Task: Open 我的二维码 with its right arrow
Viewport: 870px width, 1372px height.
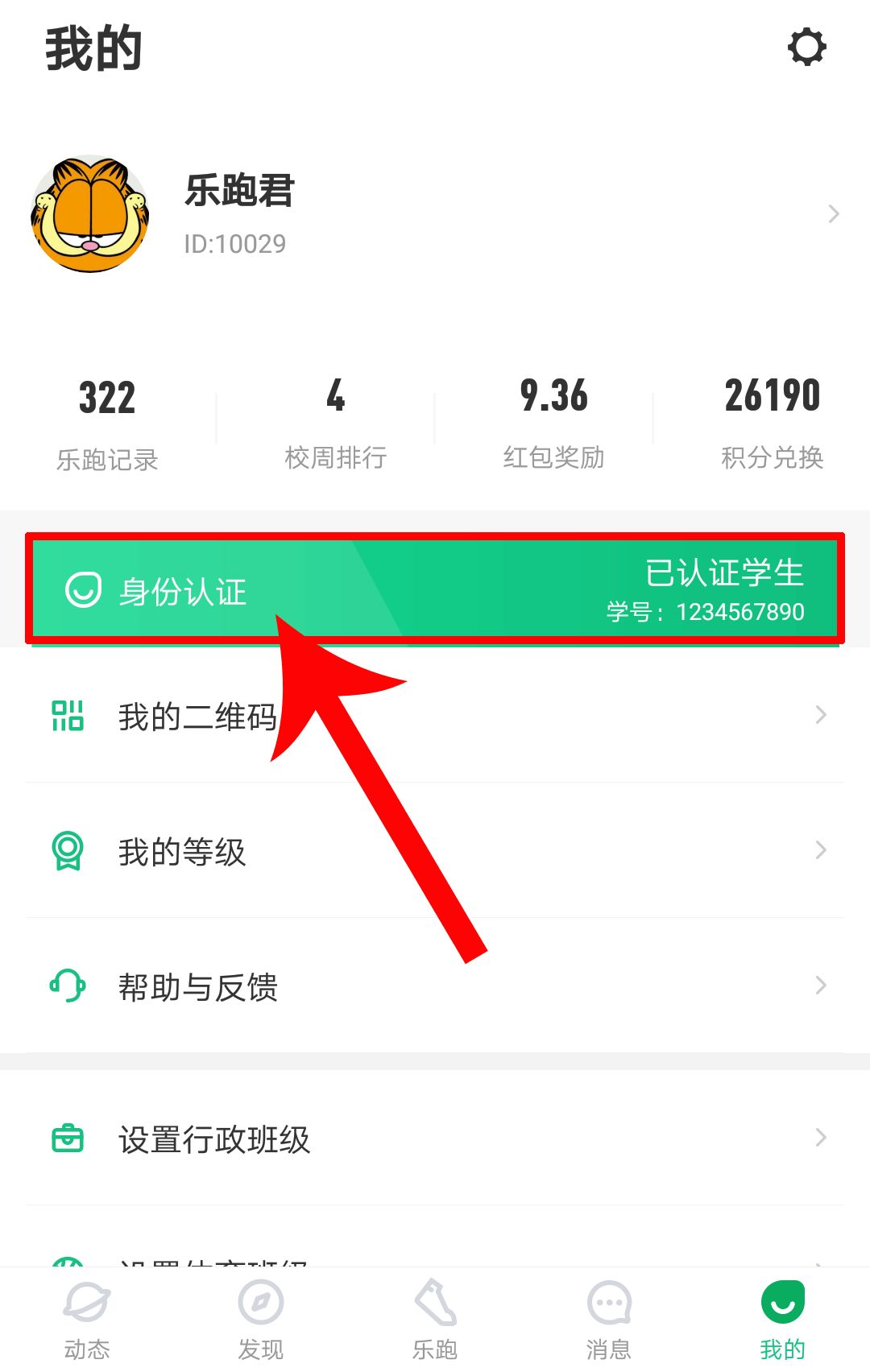Action: click(820, 715)
